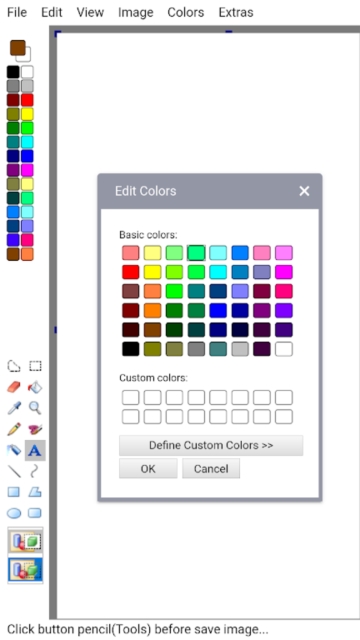Select the straight line tool
Viewport: 360px width, 640px height.
tap(14, 471)
